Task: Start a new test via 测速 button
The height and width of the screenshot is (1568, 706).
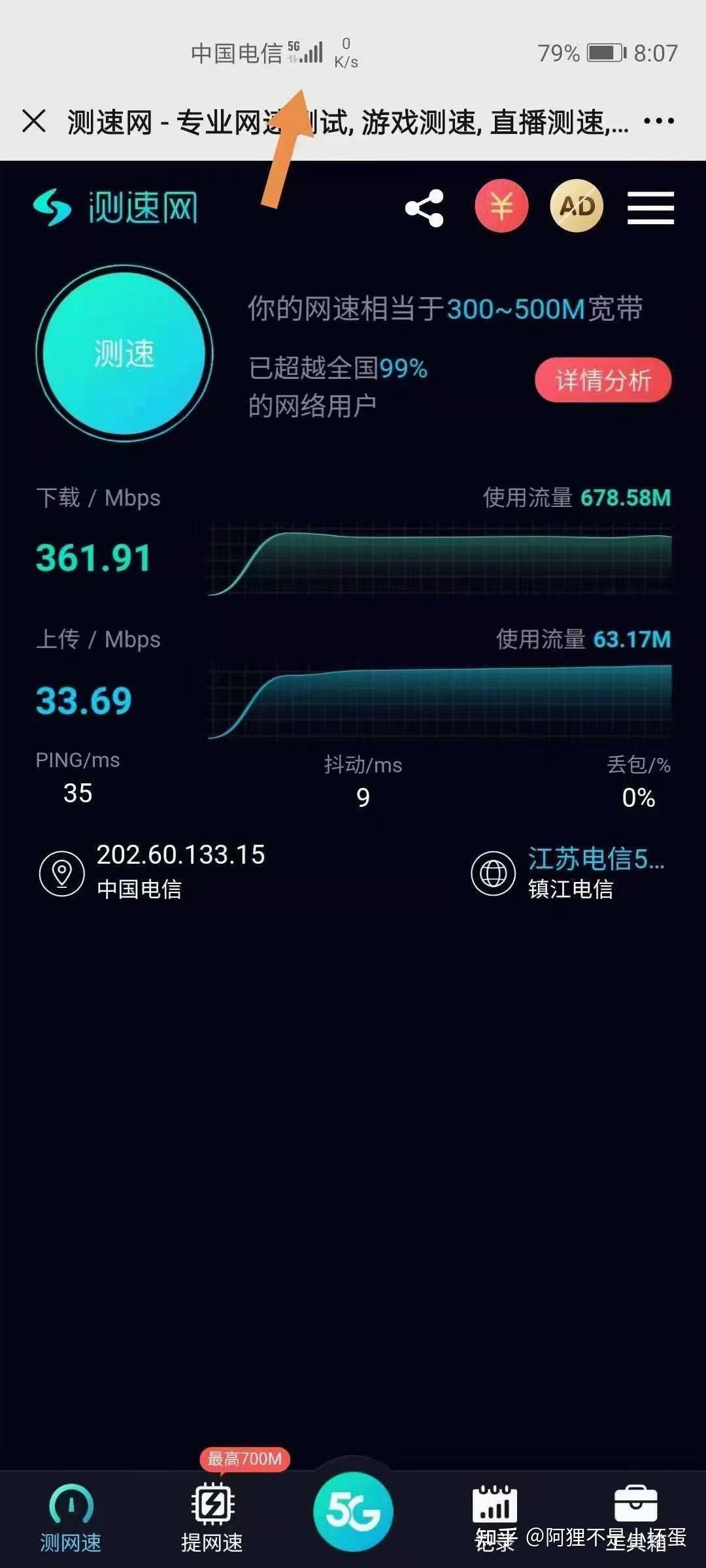Action: pos(124,353)
